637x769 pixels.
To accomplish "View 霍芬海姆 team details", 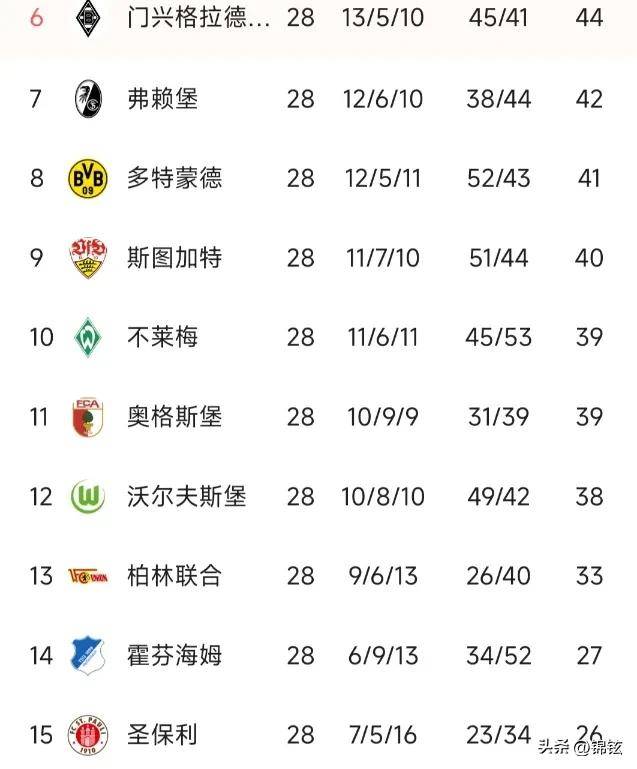I will coord(175,656).
